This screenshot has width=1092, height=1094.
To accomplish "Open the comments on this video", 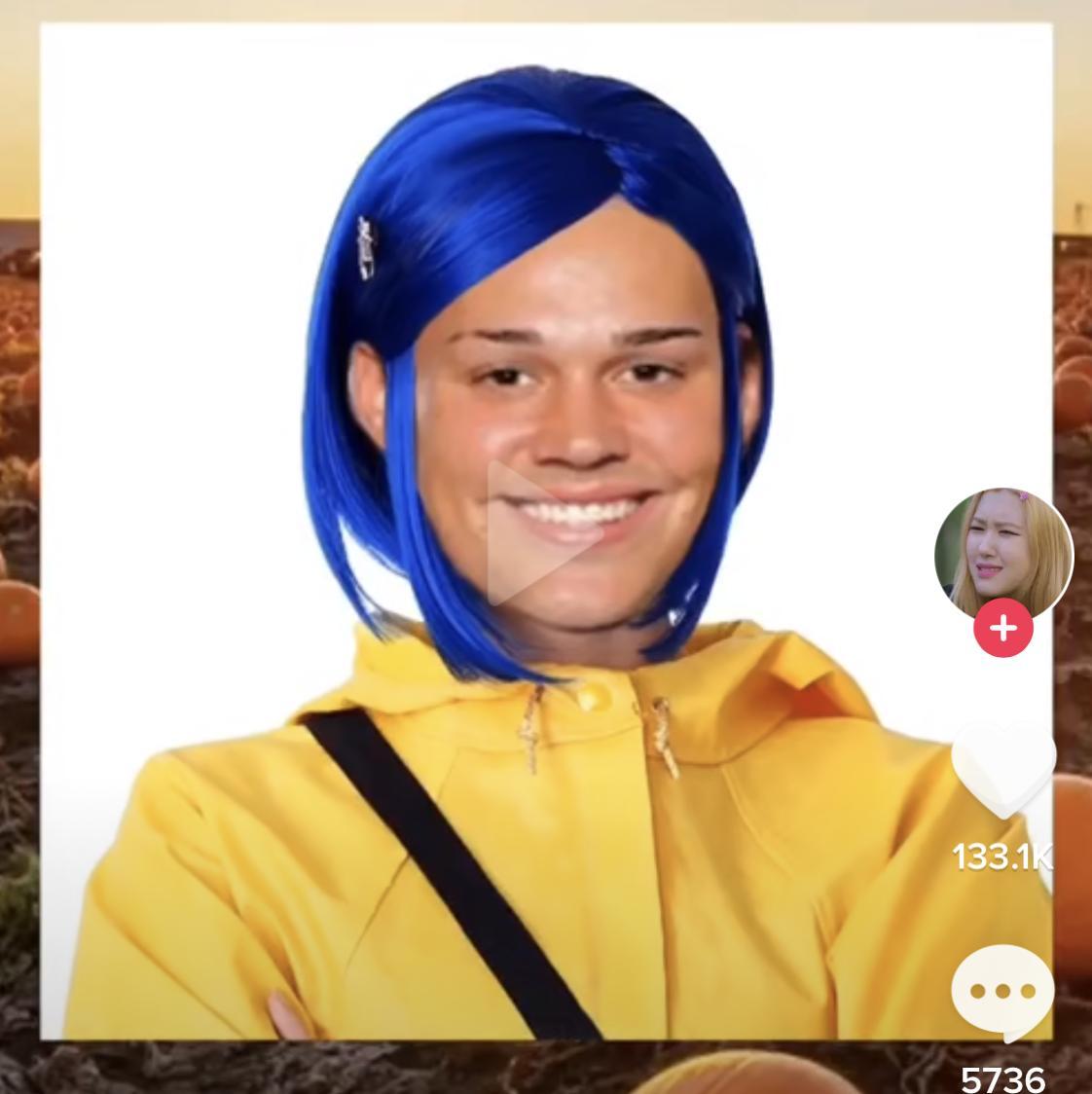I will coord(1002,992).
